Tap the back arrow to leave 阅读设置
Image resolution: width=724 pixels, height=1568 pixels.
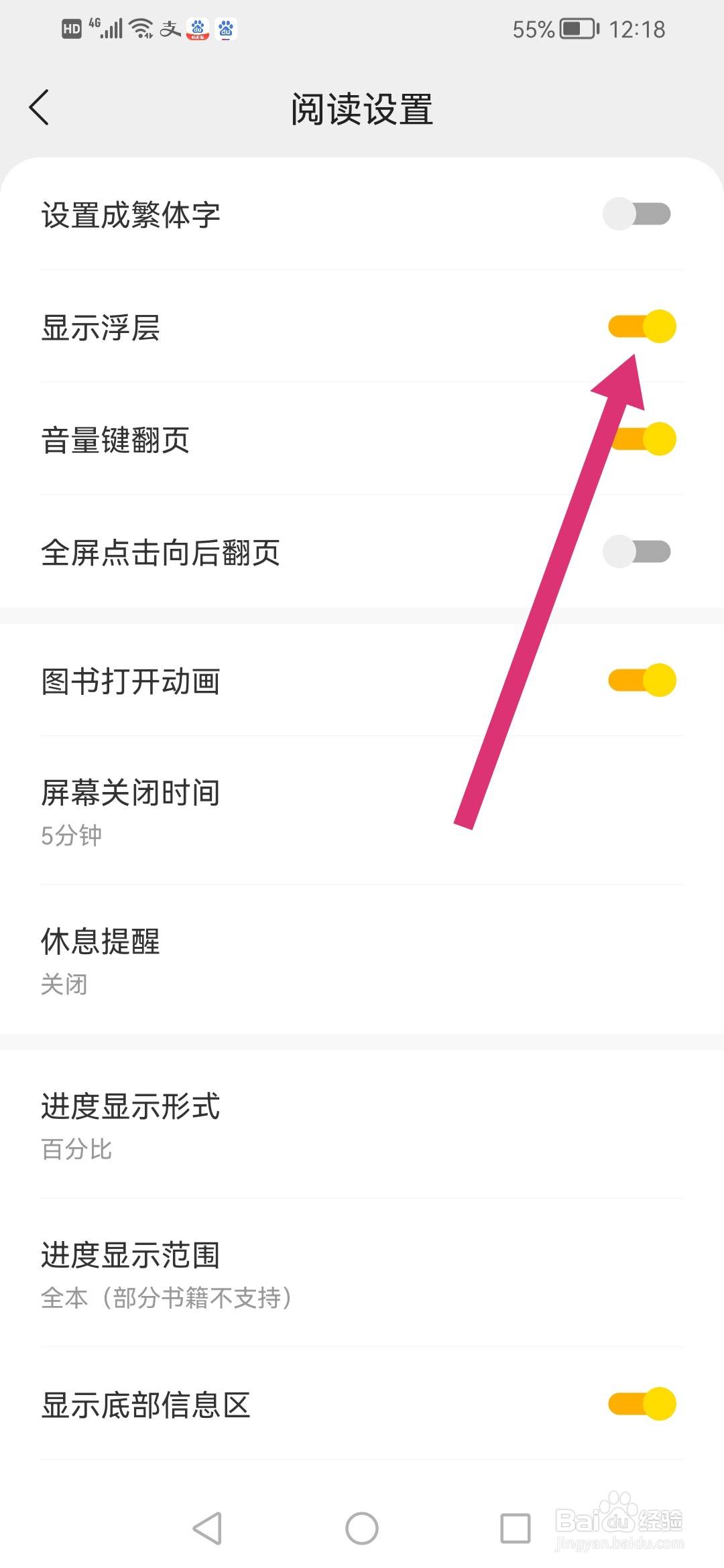pos(38,107)
